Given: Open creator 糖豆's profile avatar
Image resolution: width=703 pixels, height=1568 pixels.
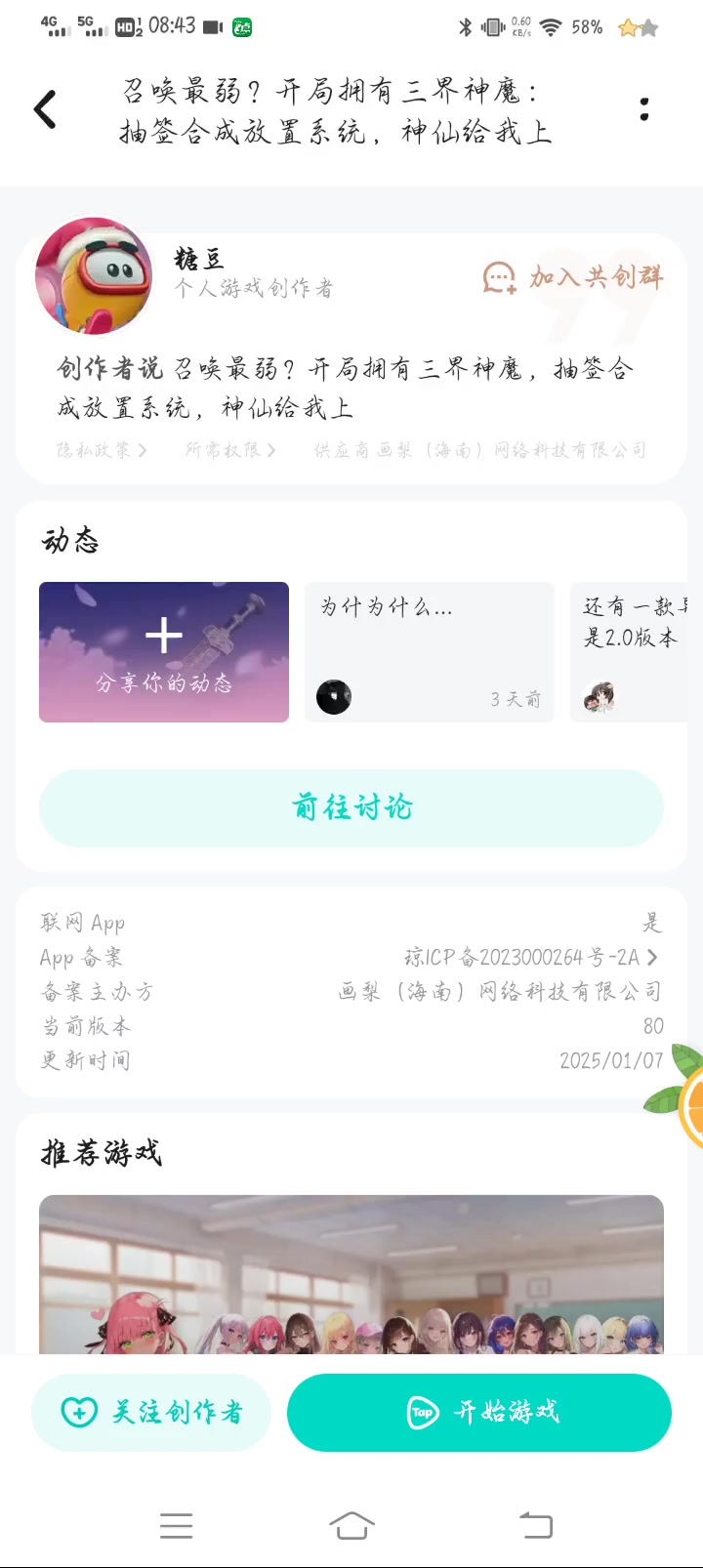Looking at the screenshot, I should coord(94,276).
